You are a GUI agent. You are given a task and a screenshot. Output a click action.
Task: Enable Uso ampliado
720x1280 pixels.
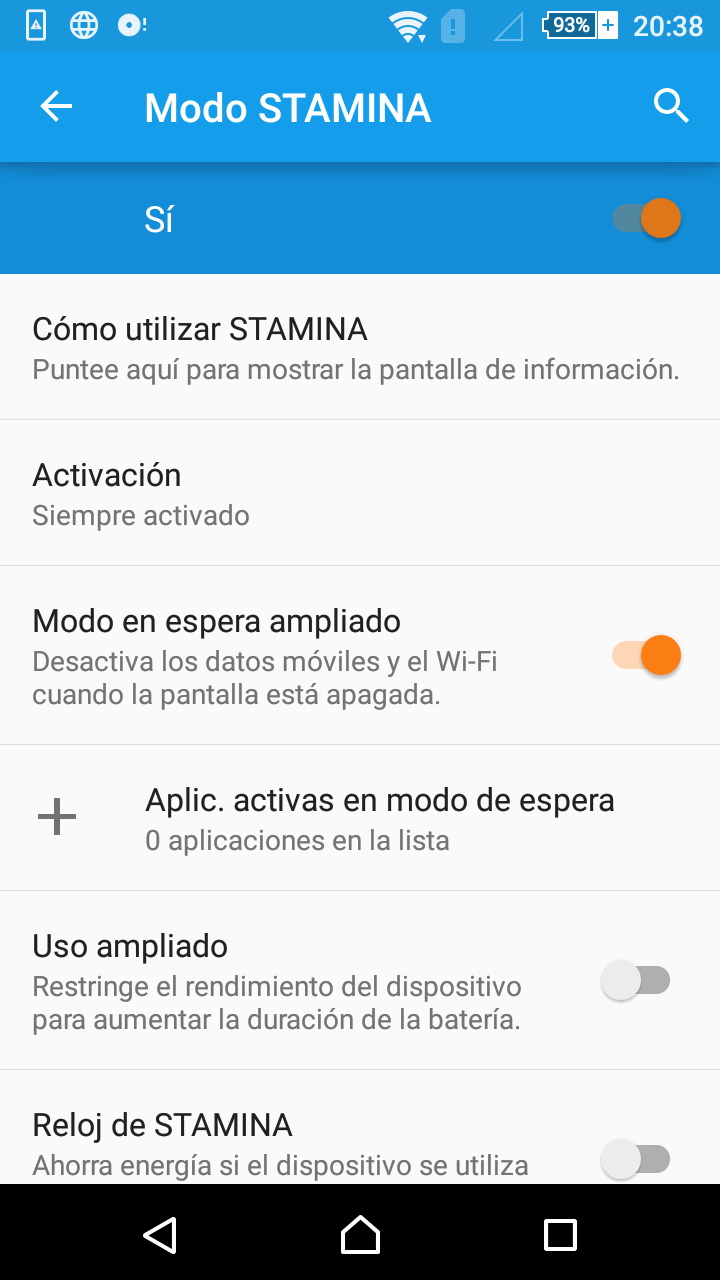click(636, 980)
